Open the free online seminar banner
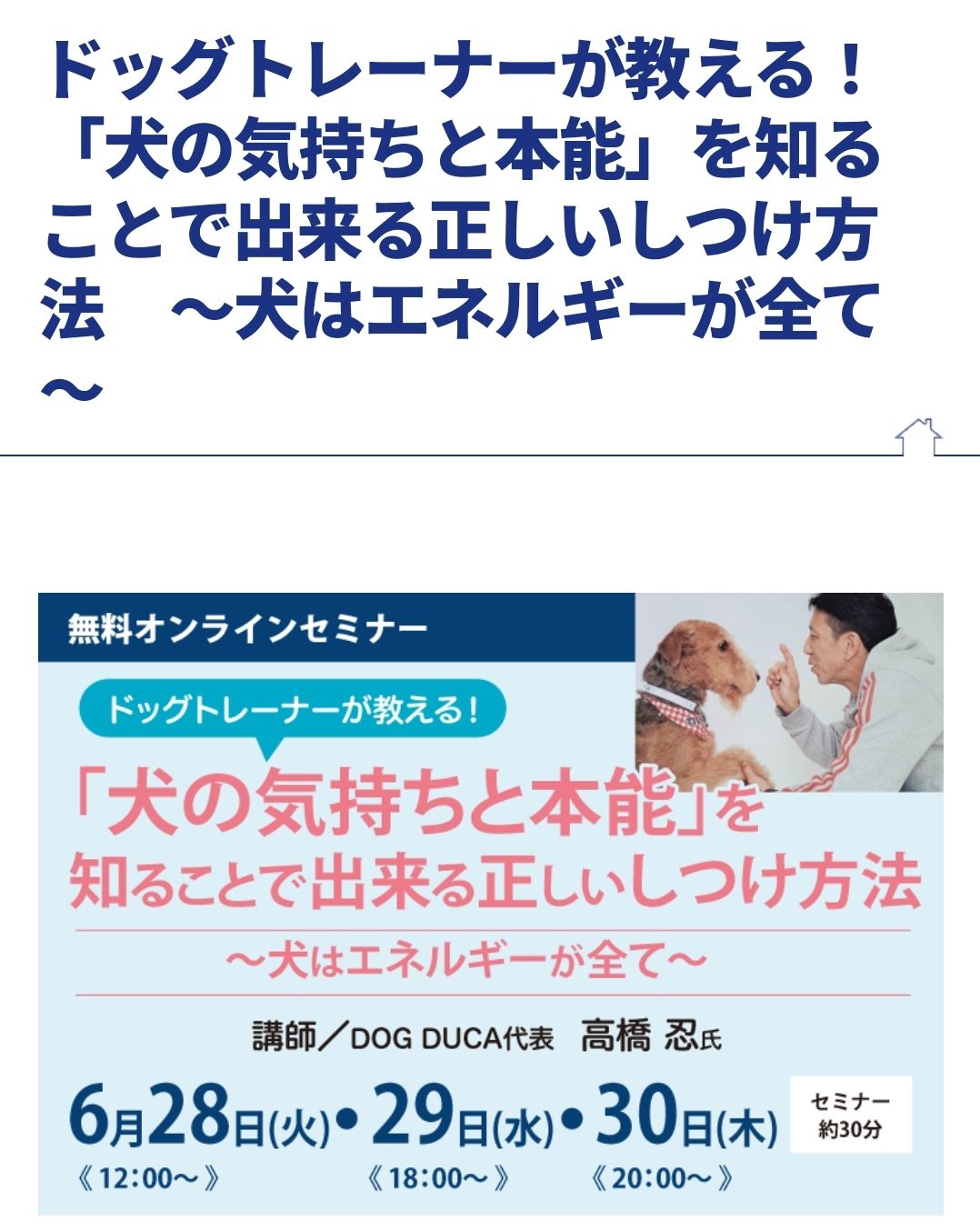980x1231 pixels. [x=490, y=904]
